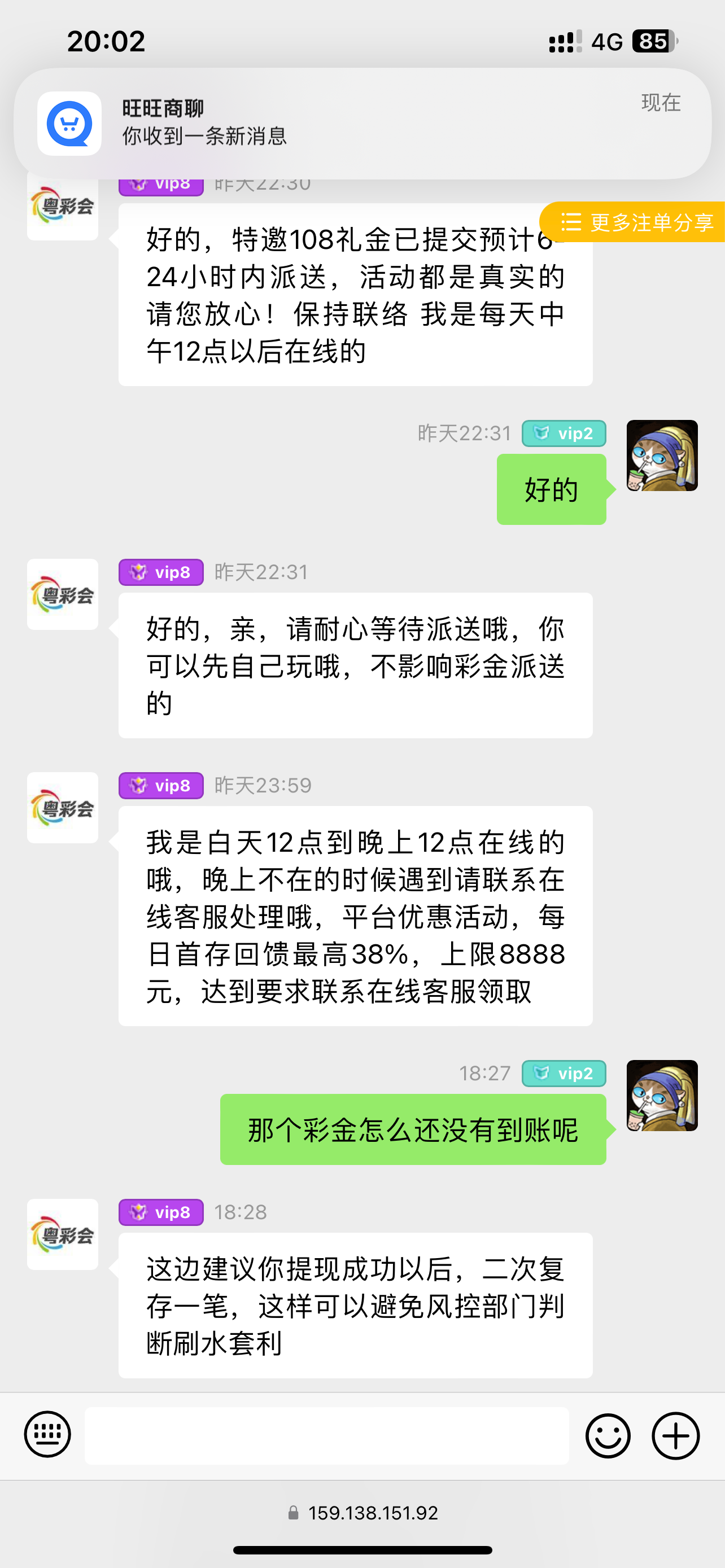Open the plus attachment menu
This screenshot has height=1568, width=725.
click(675, 1435)
